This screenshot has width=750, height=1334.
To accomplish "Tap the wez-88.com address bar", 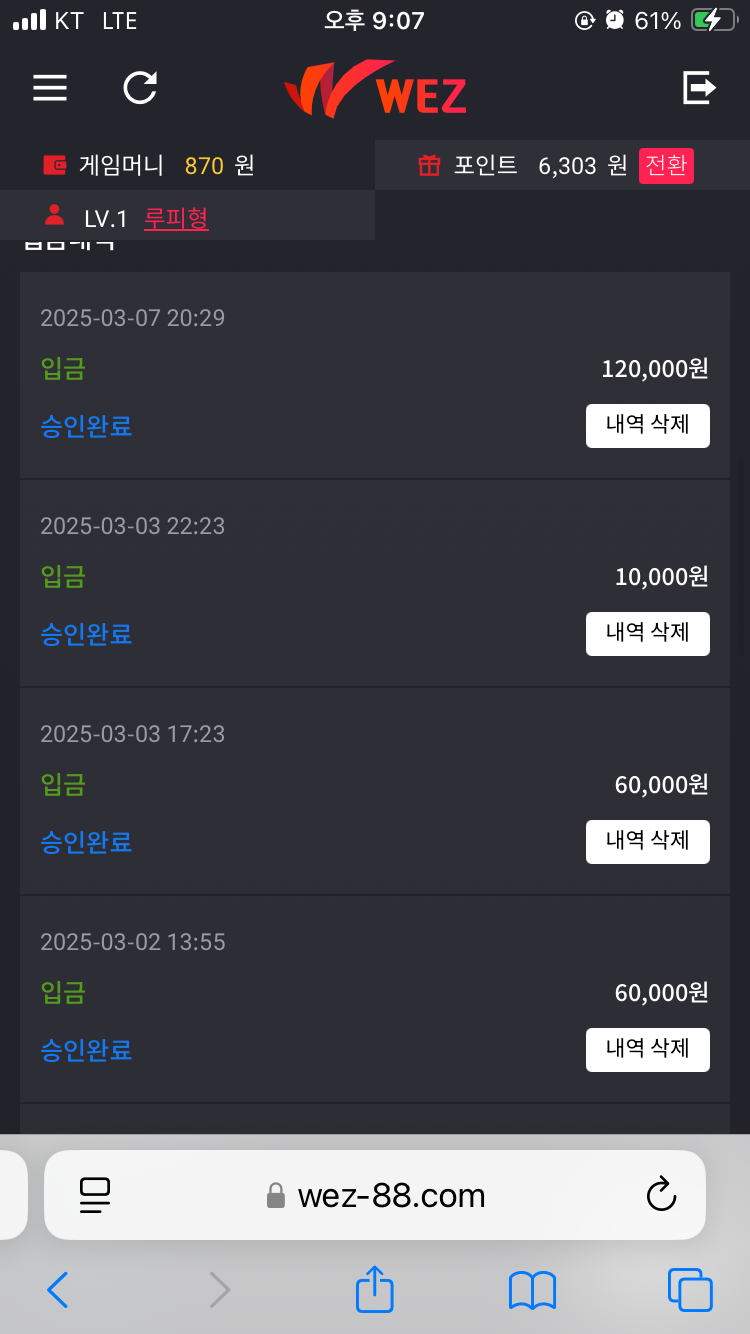I will [375, 1195].
